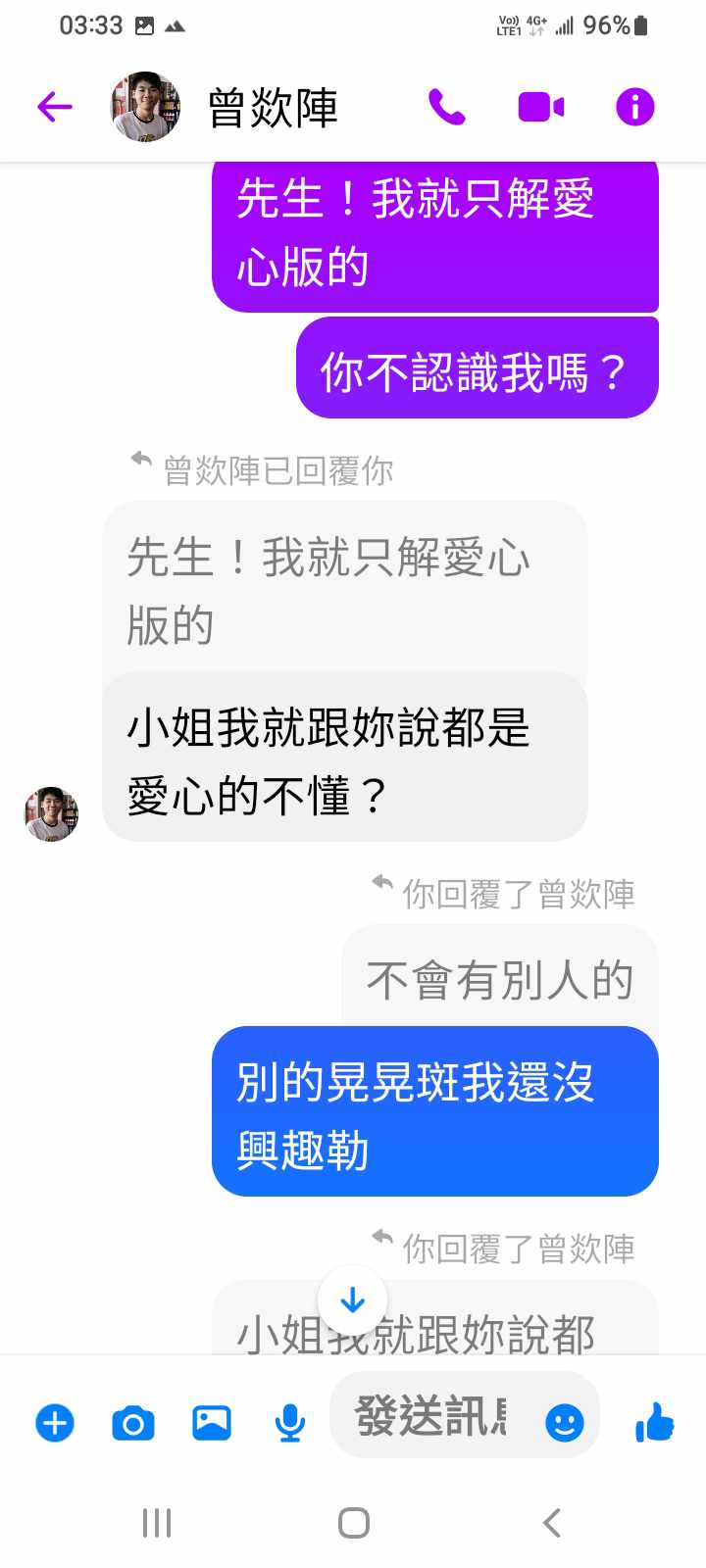Send a thumbs-up like
Screen dimensions: 706x1568
coord(654,1422)
